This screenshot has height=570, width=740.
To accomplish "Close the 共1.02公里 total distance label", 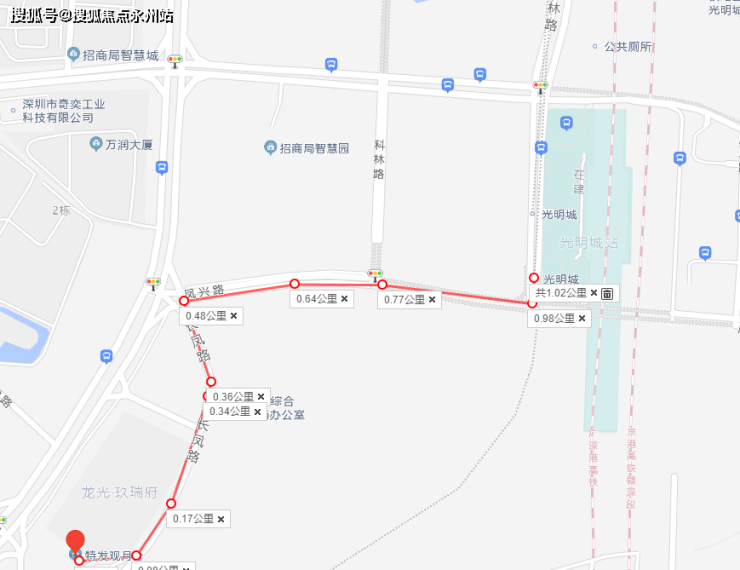I will [x=593, y=293].
